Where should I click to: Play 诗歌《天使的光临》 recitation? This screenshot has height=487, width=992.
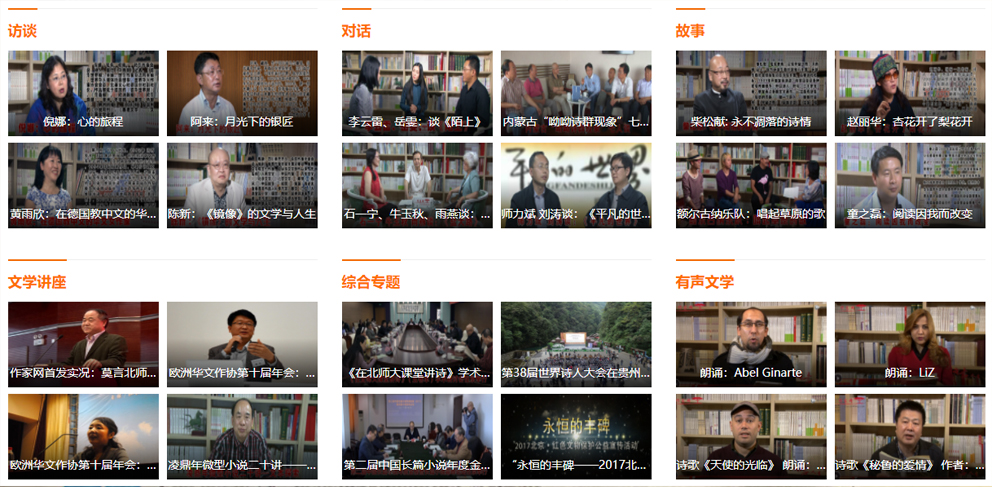(x=751, y=436)
